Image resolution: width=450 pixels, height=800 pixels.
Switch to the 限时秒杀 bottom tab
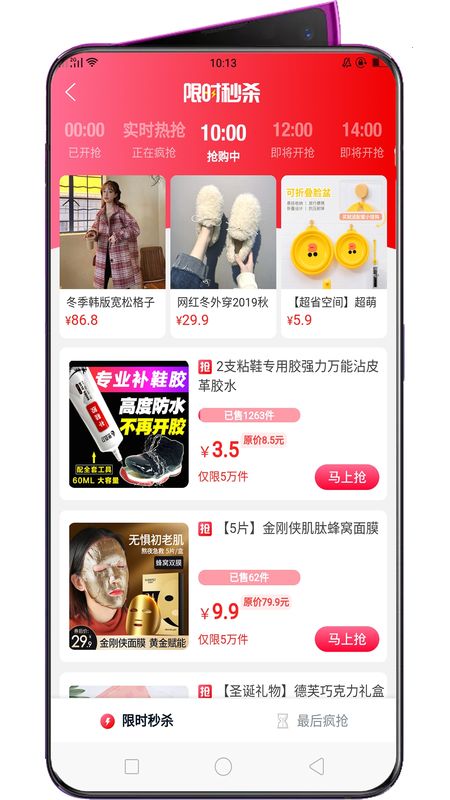(136, 721)
